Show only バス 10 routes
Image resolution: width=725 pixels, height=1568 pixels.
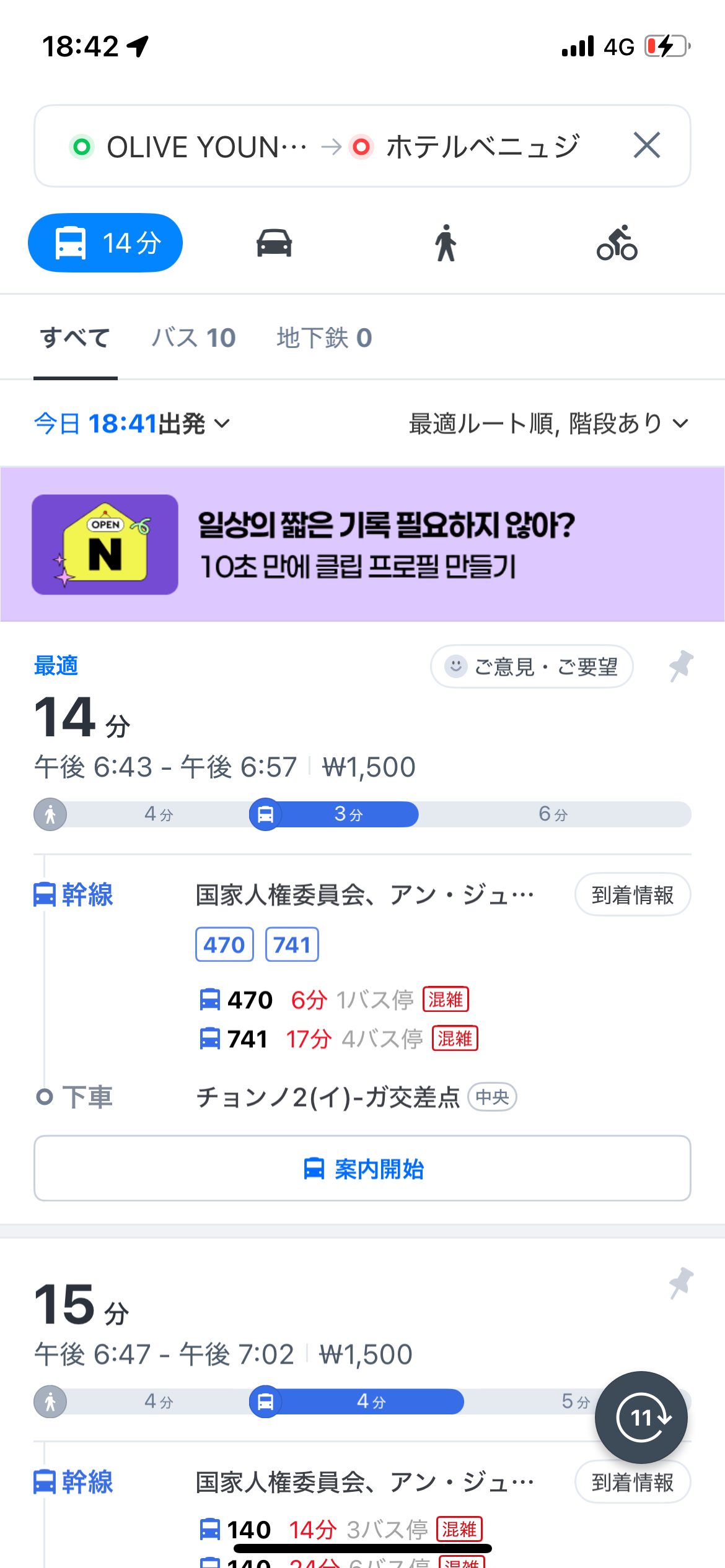193,338
